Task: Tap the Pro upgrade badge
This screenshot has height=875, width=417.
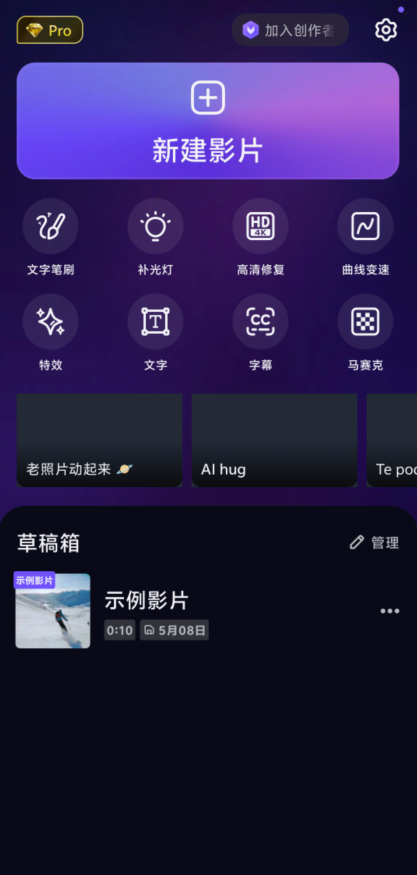Action: click(x=50, y=30)
